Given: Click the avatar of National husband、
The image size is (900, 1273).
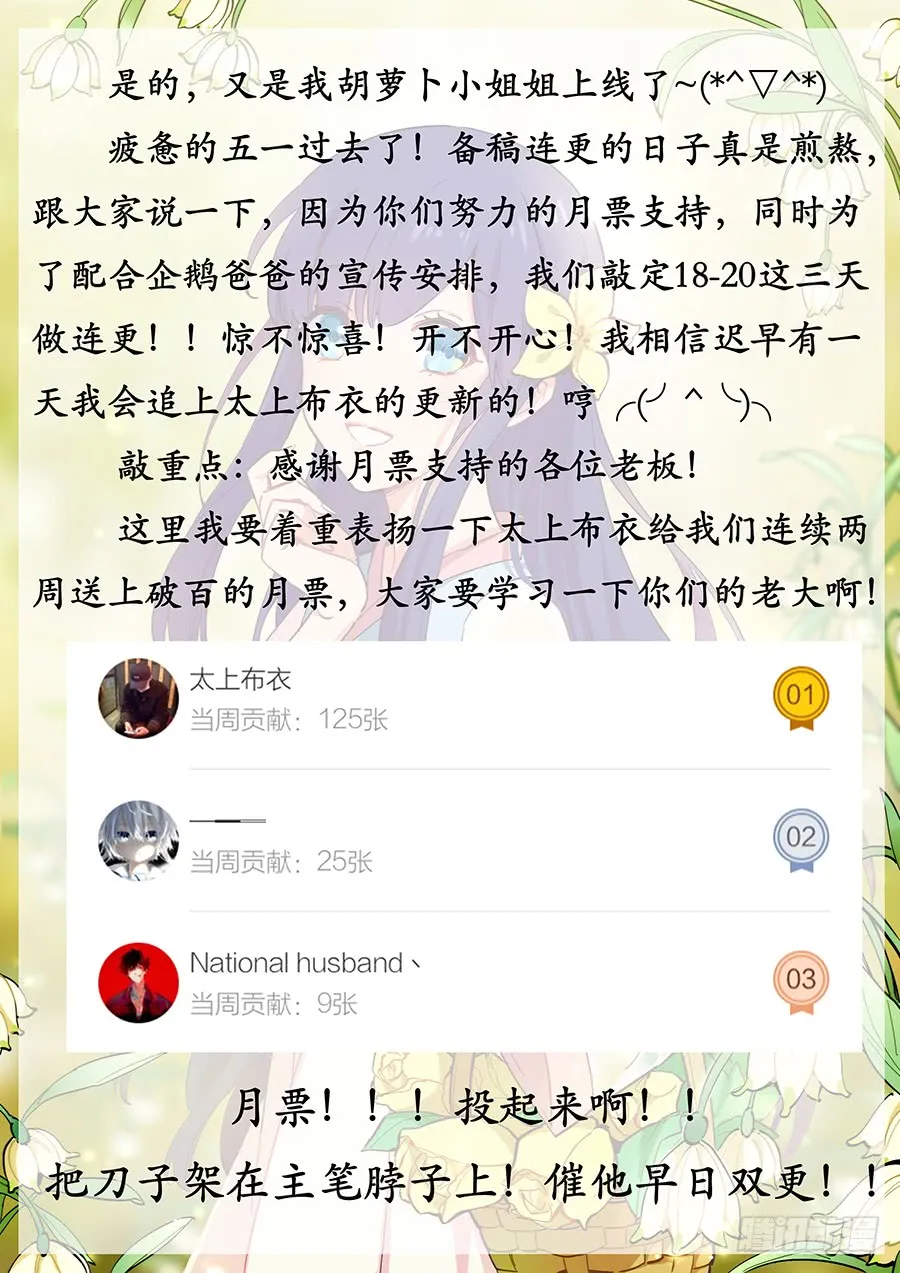Looking at the screenshot, I should (139, 982).
